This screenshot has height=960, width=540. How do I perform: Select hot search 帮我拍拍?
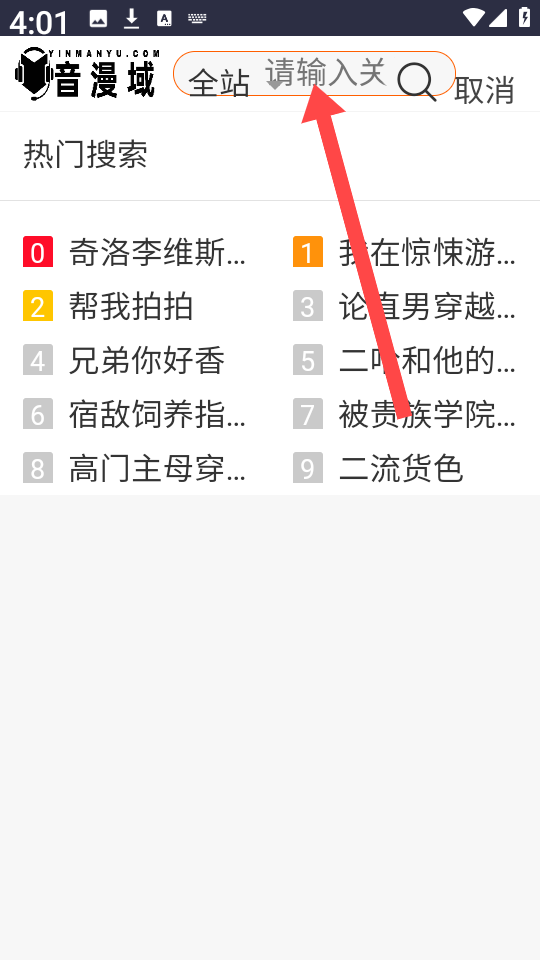(131, 306)
